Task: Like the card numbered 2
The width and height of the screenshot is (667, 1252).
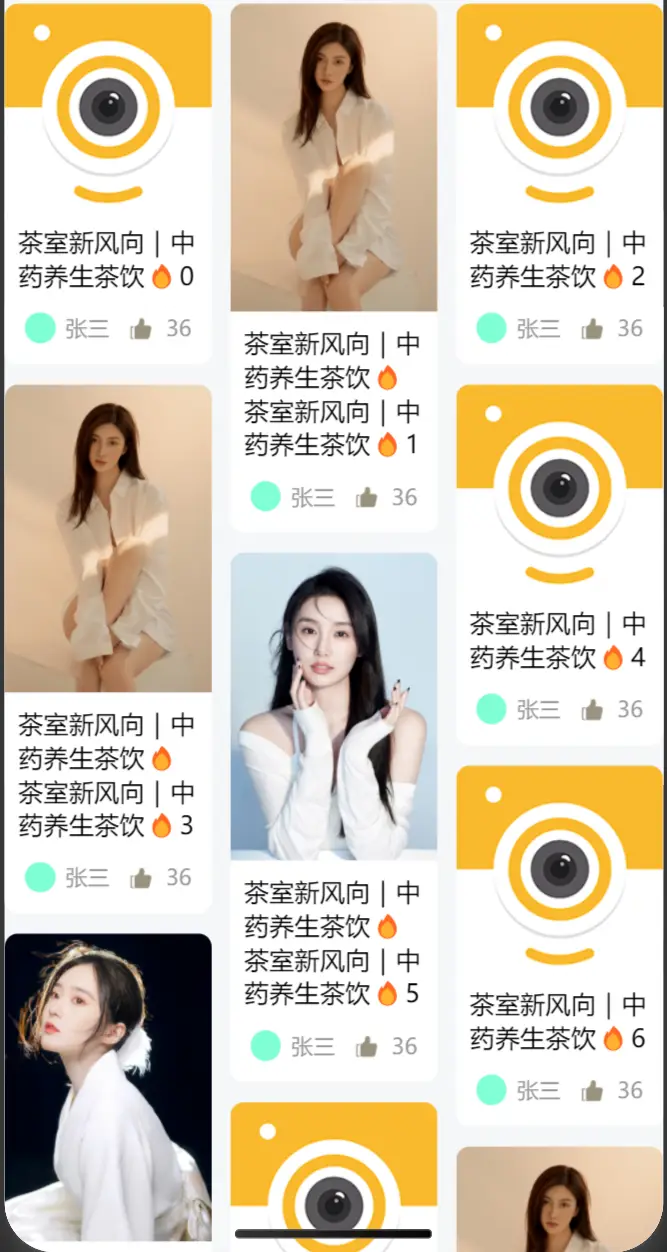Action: point(593,329)
